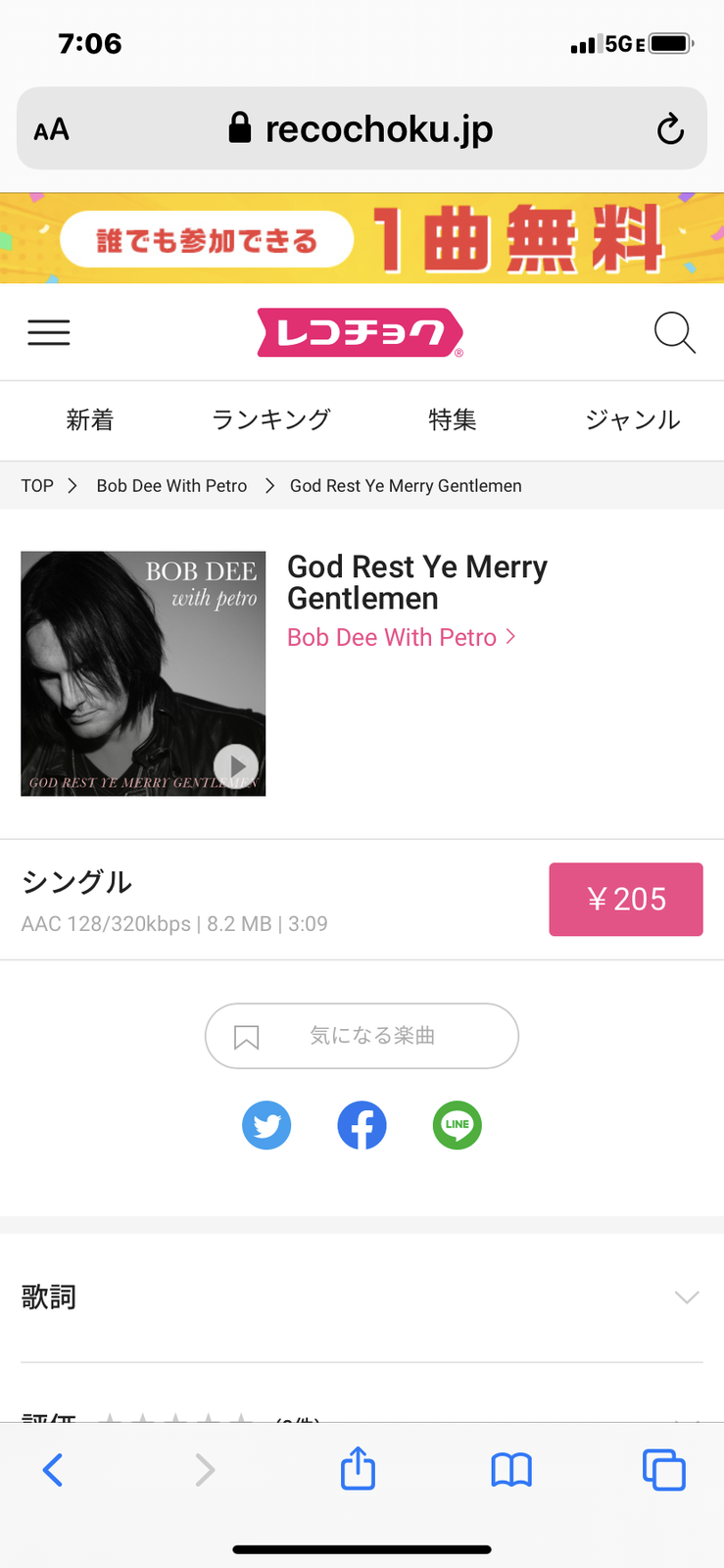
Task: Go to TOP in the breadcrumb
Action: (x=37, y=486)
